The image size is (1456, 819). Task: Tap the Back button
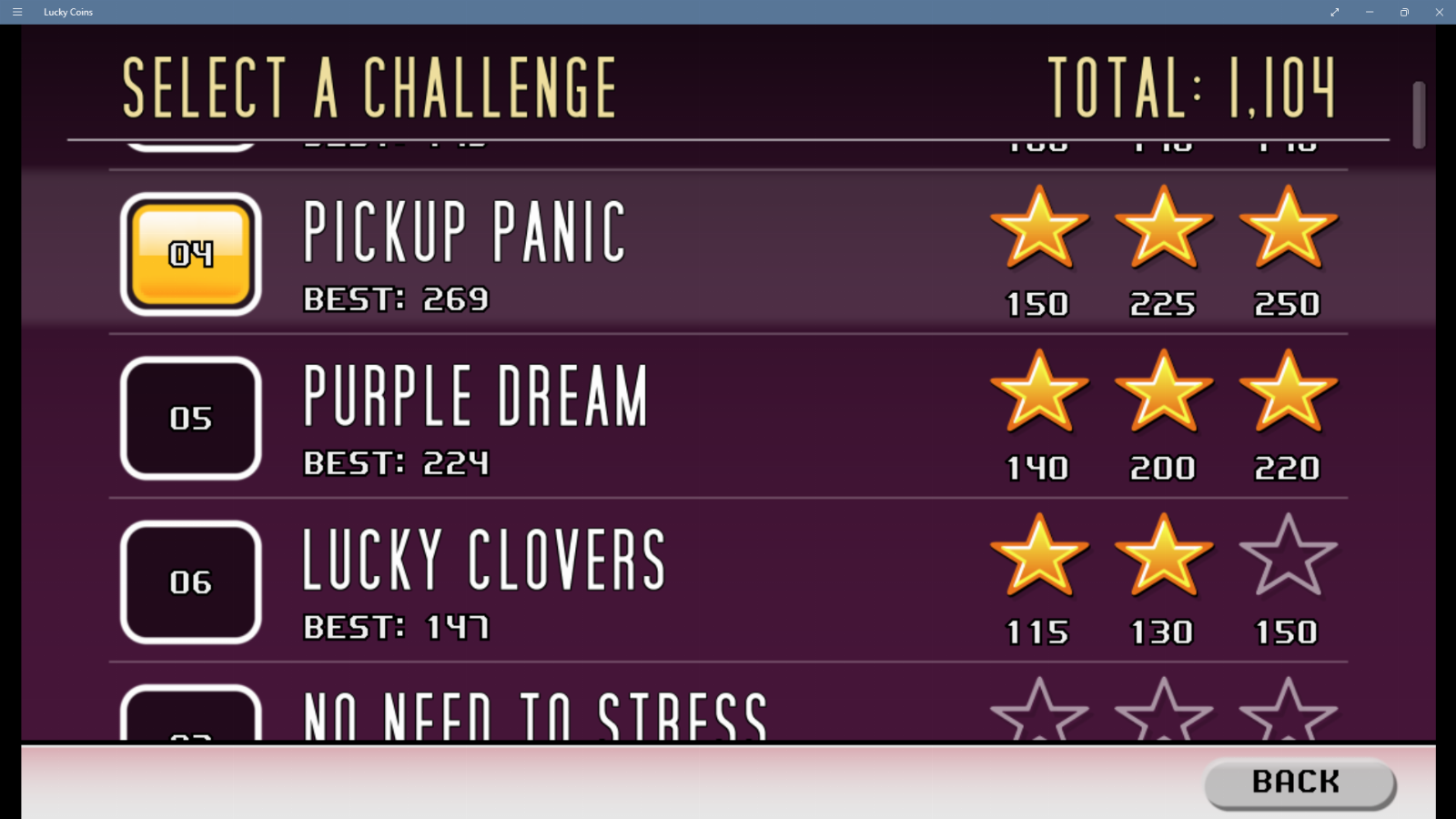pyautogui.click(x=1299, y=783)
